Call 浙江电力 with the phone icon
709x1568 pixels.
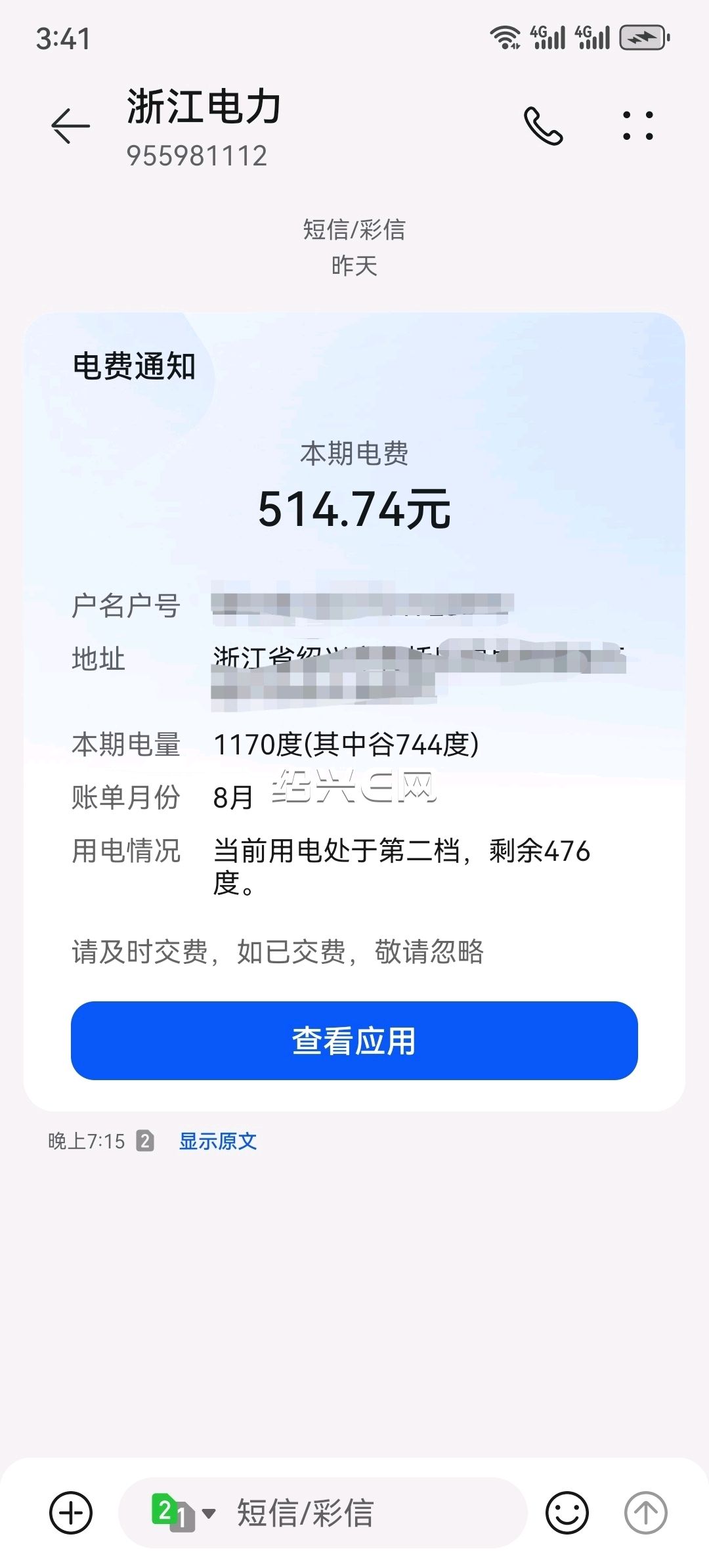[x=543, y=125]
